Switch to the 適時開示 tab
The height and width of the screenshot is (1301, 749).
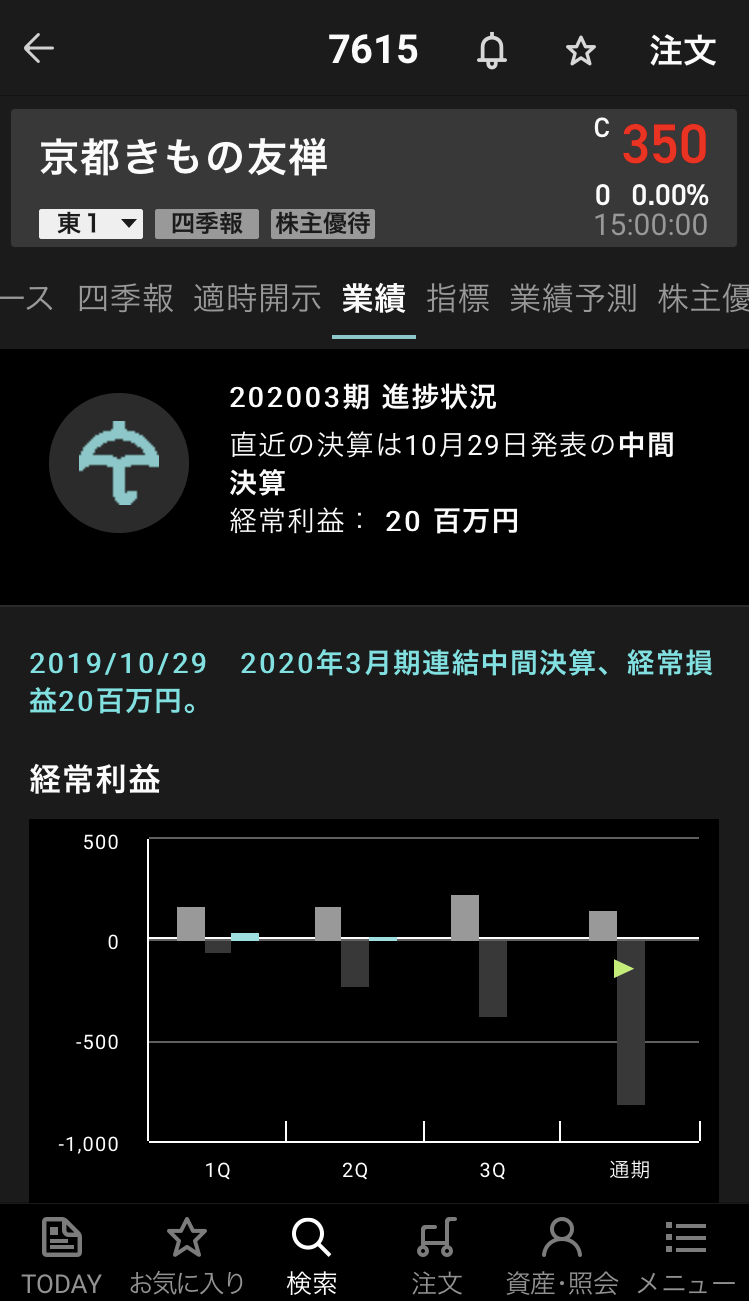(x=257, y=298)
